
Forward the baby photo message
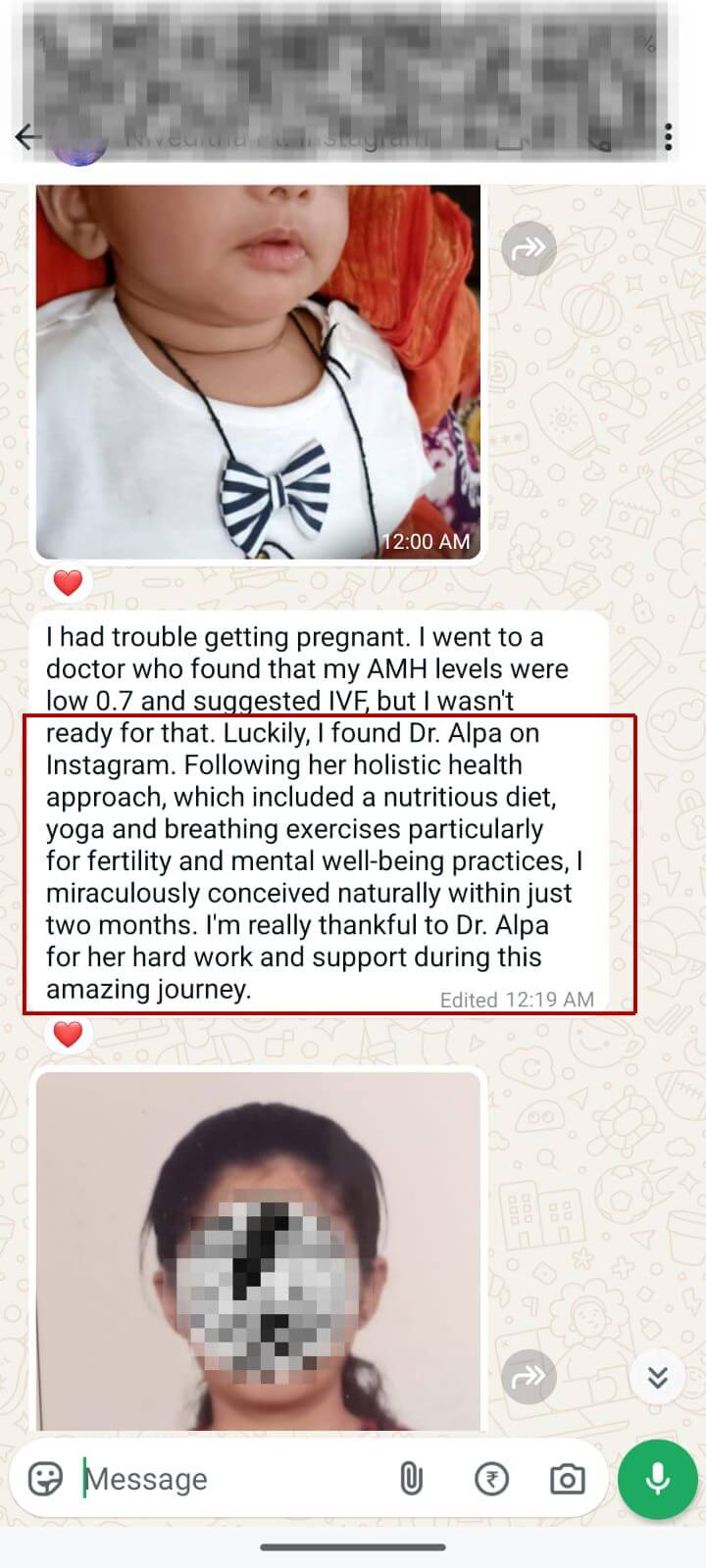(x=529, y=249)
